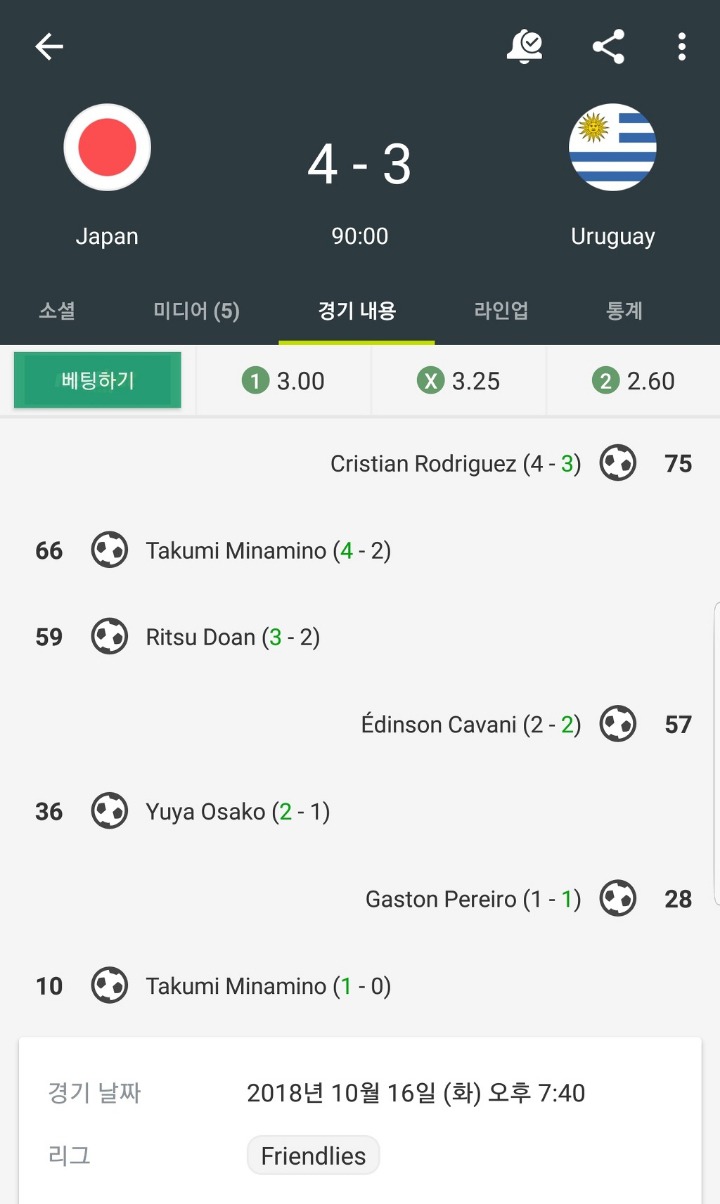The height and width of the screenshot is (1204, 720).
Task: View the 통계 tab
Action: click(624, 311)
